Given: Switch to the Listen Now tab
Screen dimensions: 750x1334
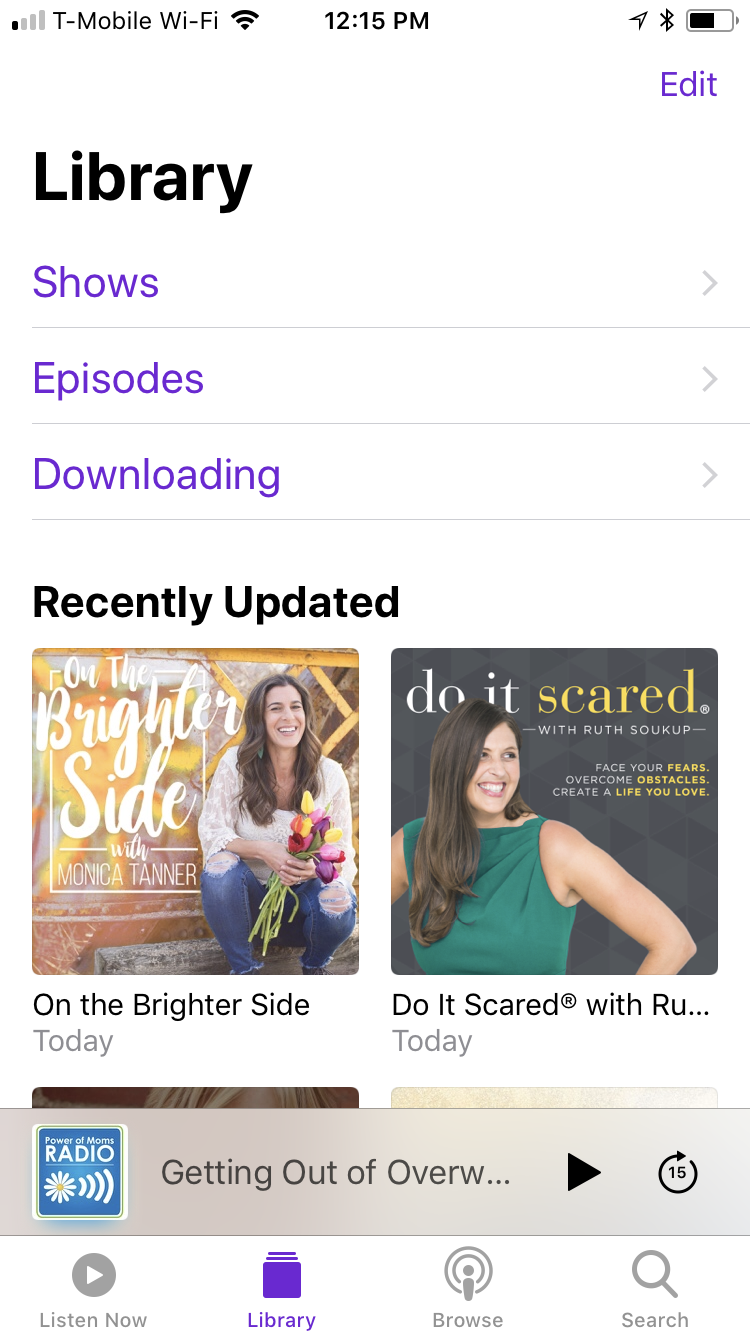Looking at the screenshot, I should point(93,1291).
